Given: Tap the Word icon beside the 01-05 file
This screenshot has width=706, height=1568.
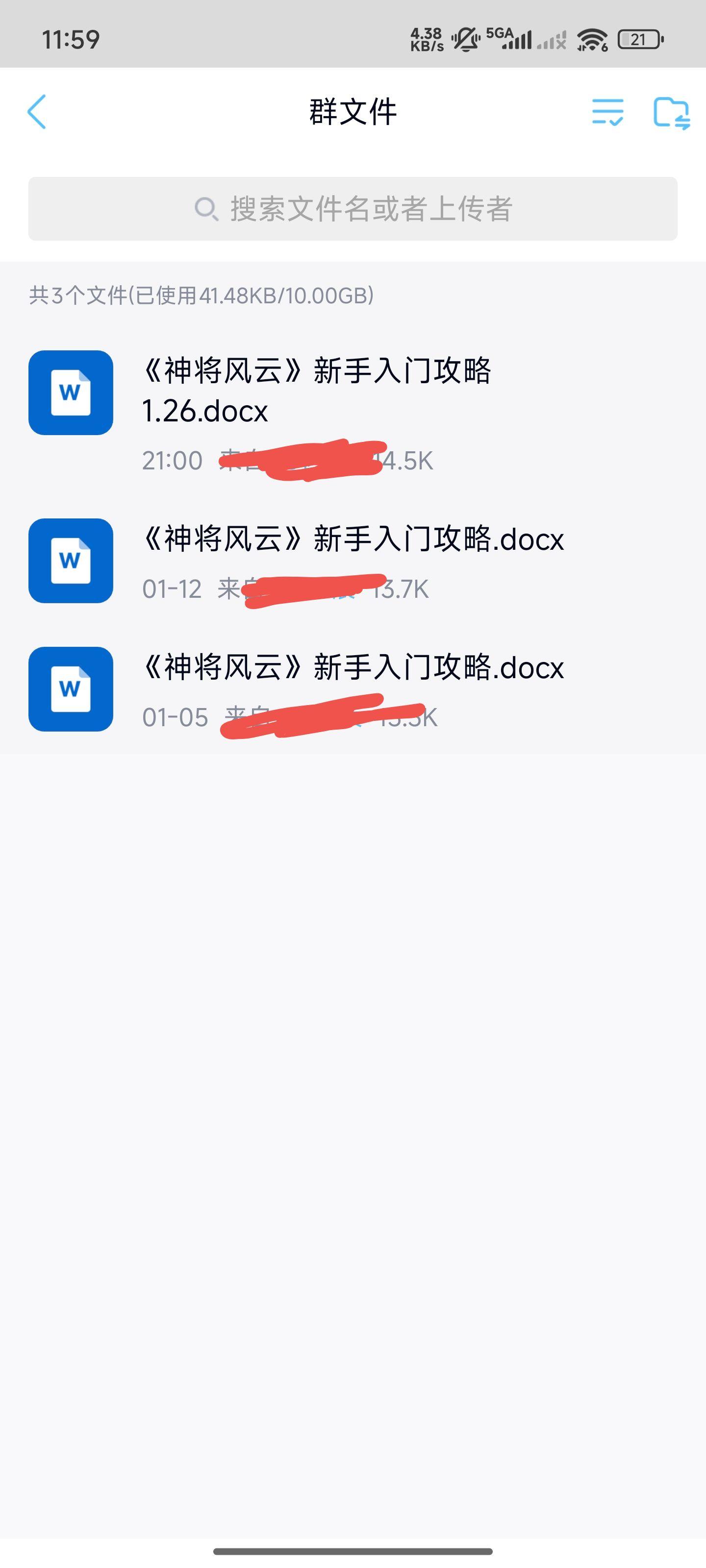Looking at the screenshot, I should click(70, 687).
